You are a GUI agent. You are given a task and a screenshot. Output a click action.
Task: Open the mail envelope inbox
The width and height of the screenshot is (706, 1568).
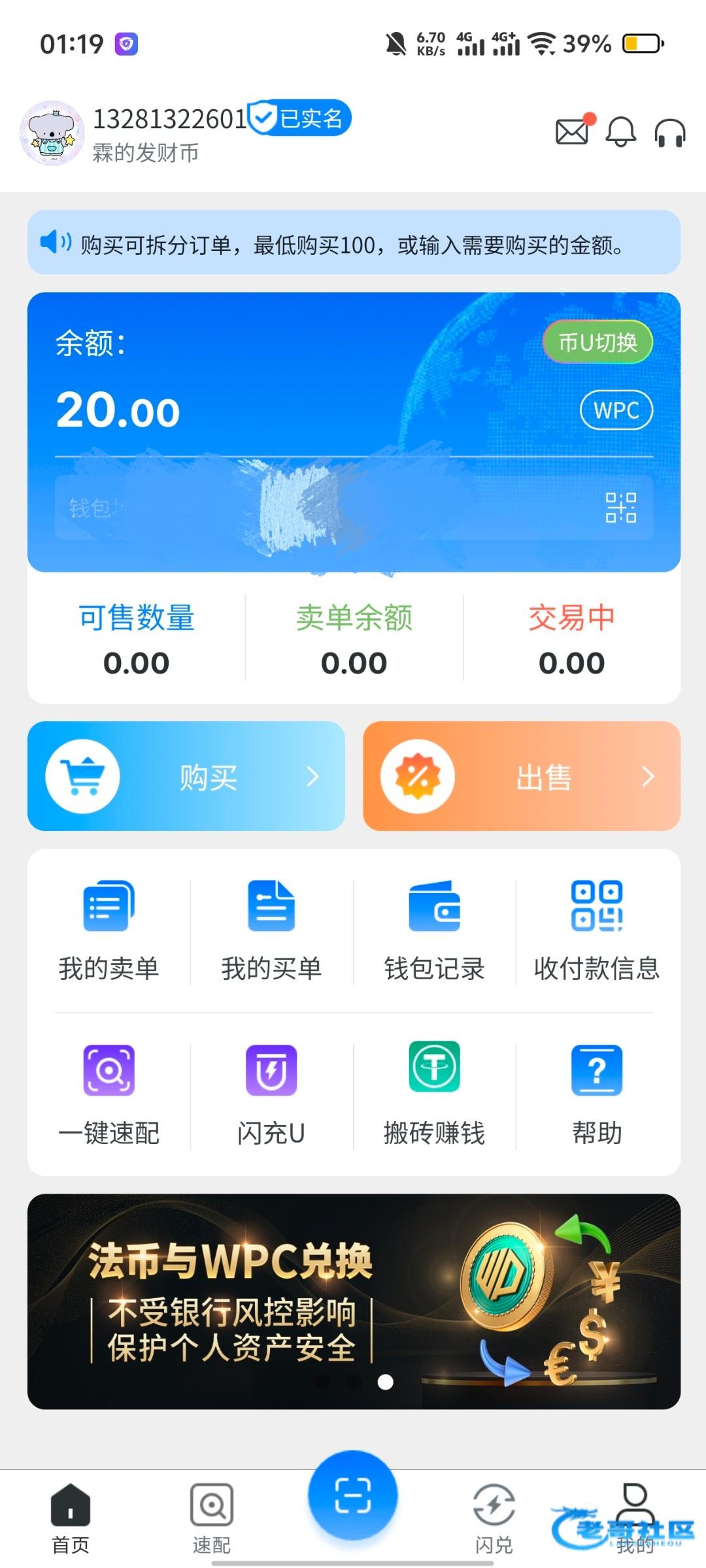click(573, 132)
